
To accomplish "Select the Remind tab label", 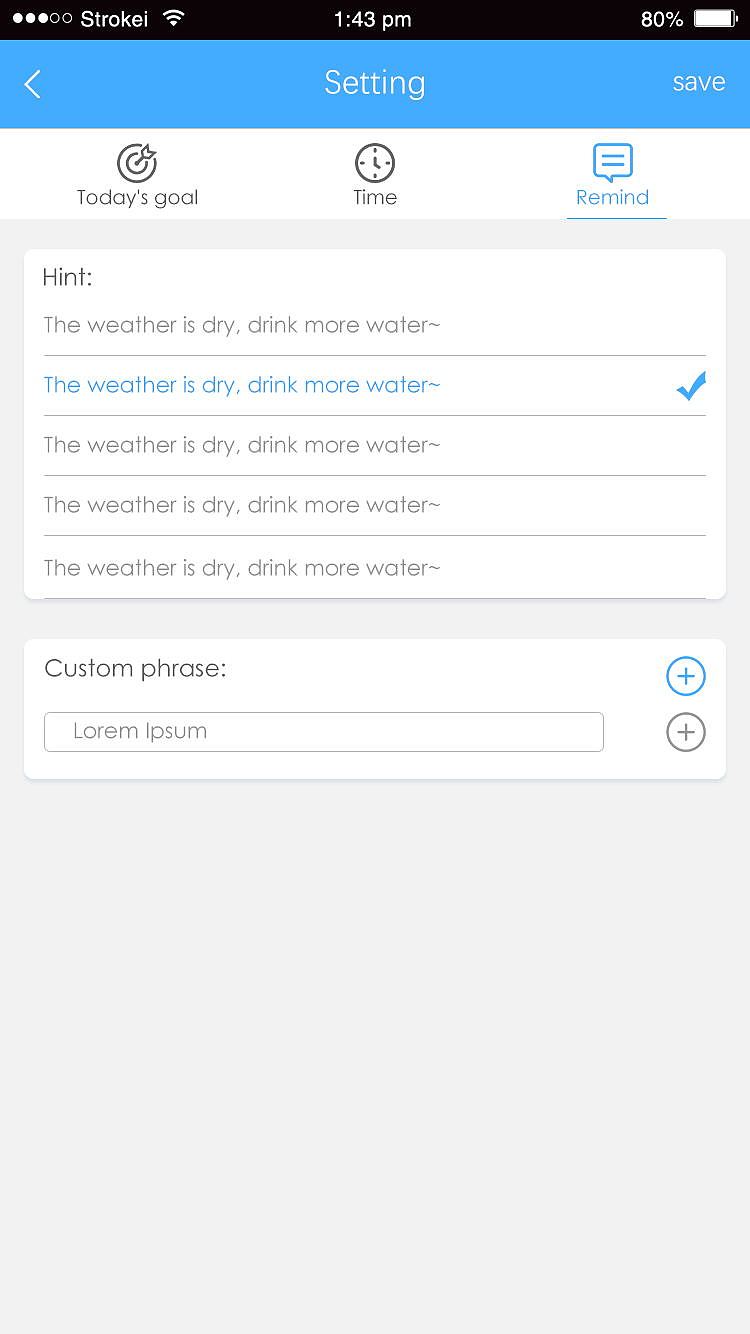I will coord(613,197).
